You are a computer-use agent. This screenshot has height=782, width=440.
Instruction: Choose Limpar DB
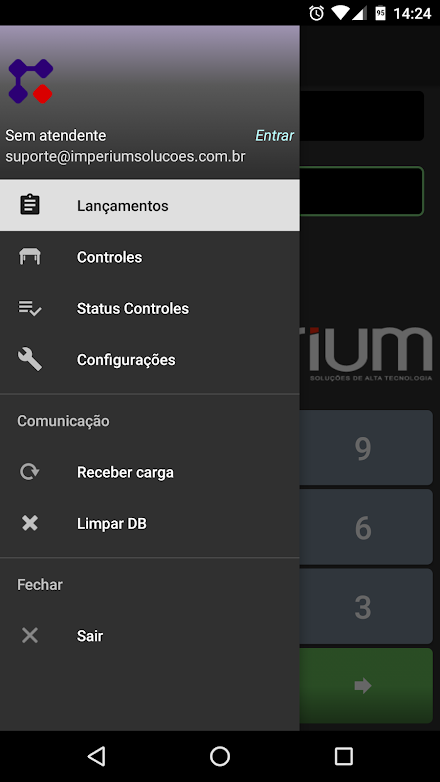point(150,523)
